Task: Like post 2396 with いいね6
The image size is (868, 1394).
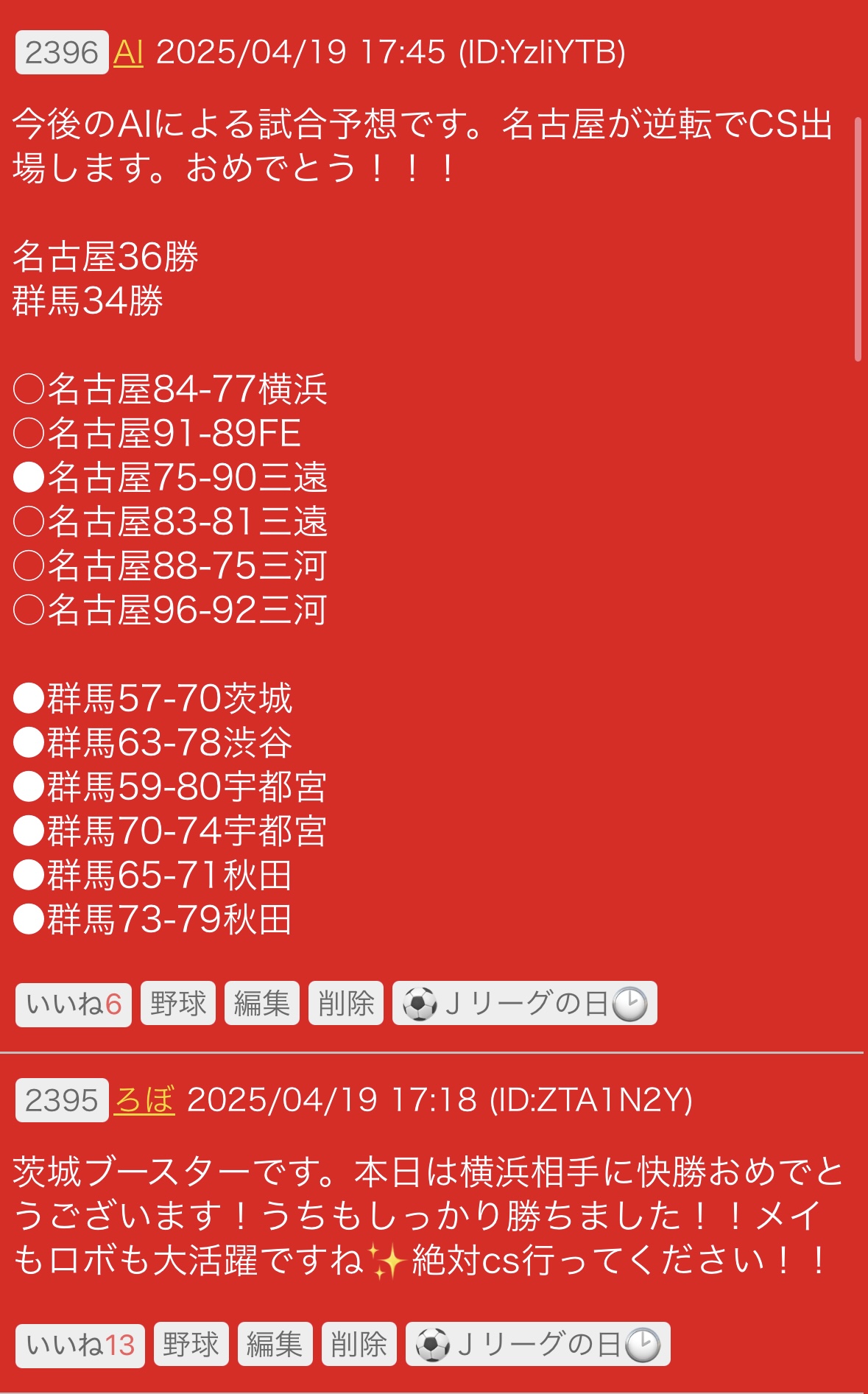Action: pyautogui.click(x=74, y=1004)
